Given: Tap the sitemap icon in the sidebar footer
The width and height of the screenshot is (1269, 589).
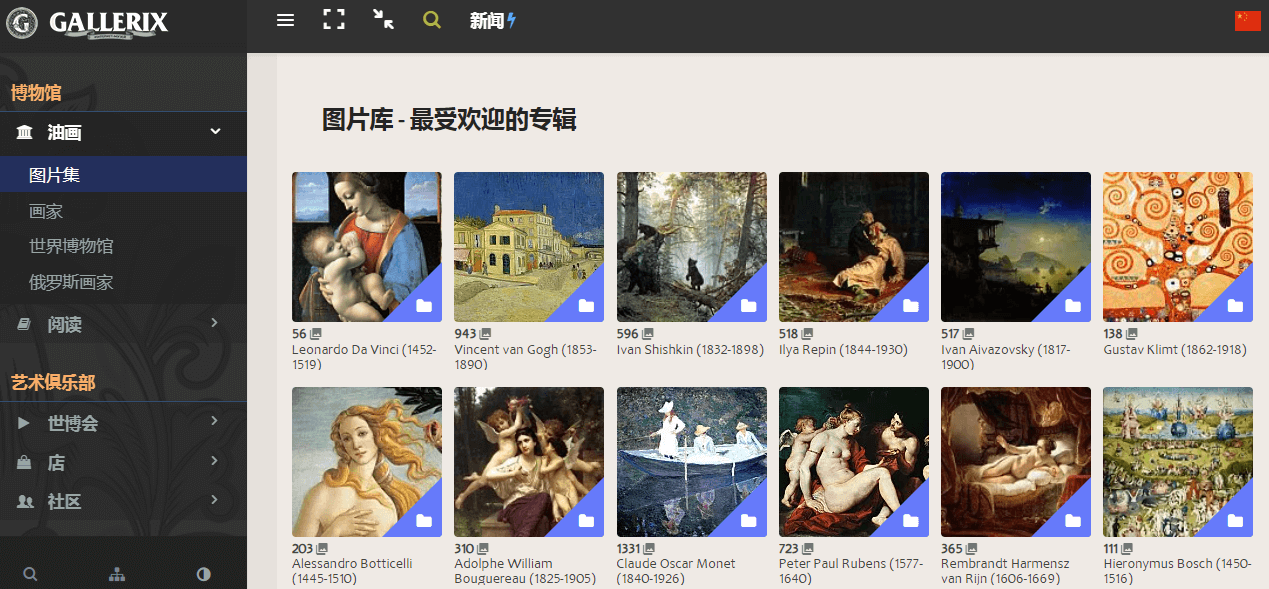Looking at the screenshot, I should click(x=117, y=574).
